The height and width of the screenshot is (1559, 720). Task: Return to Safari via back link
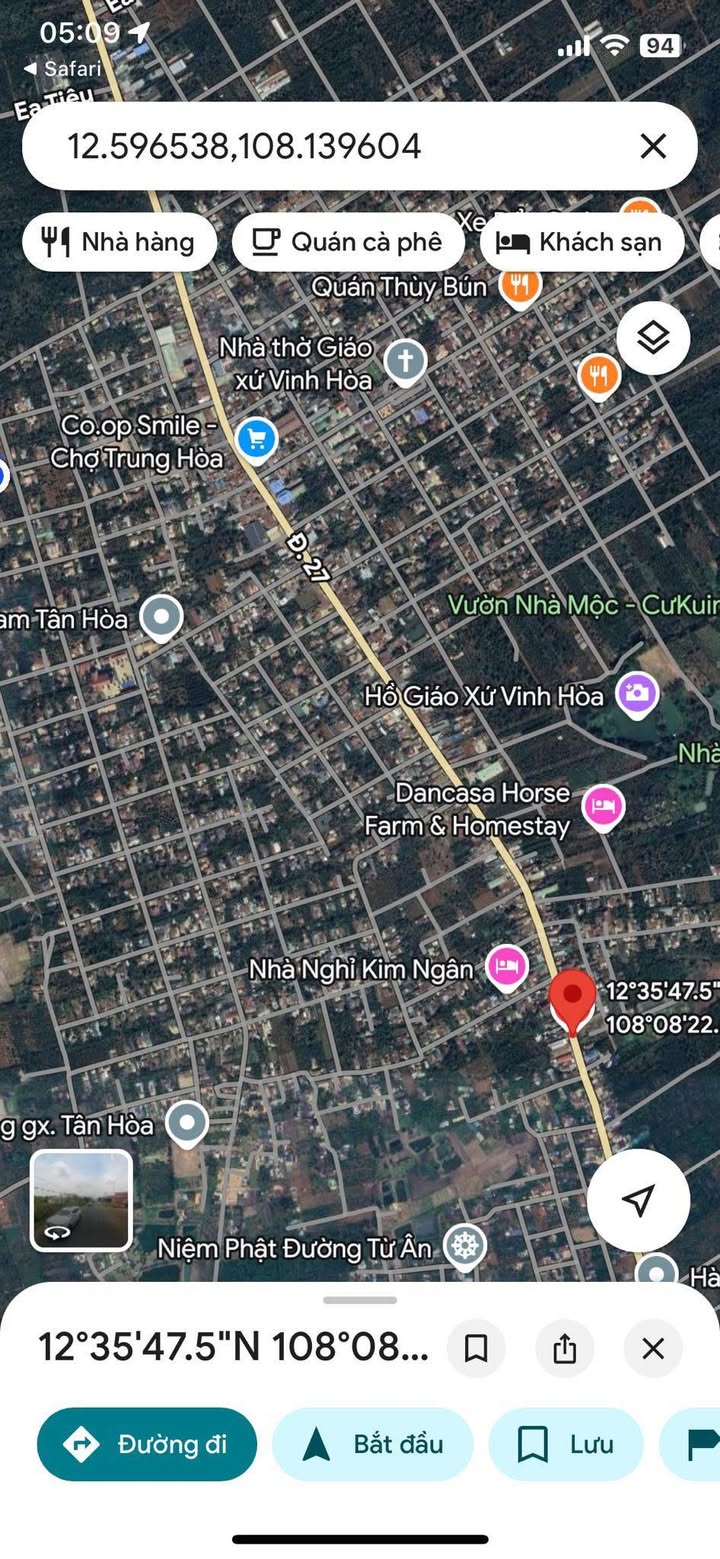[63, 69]
